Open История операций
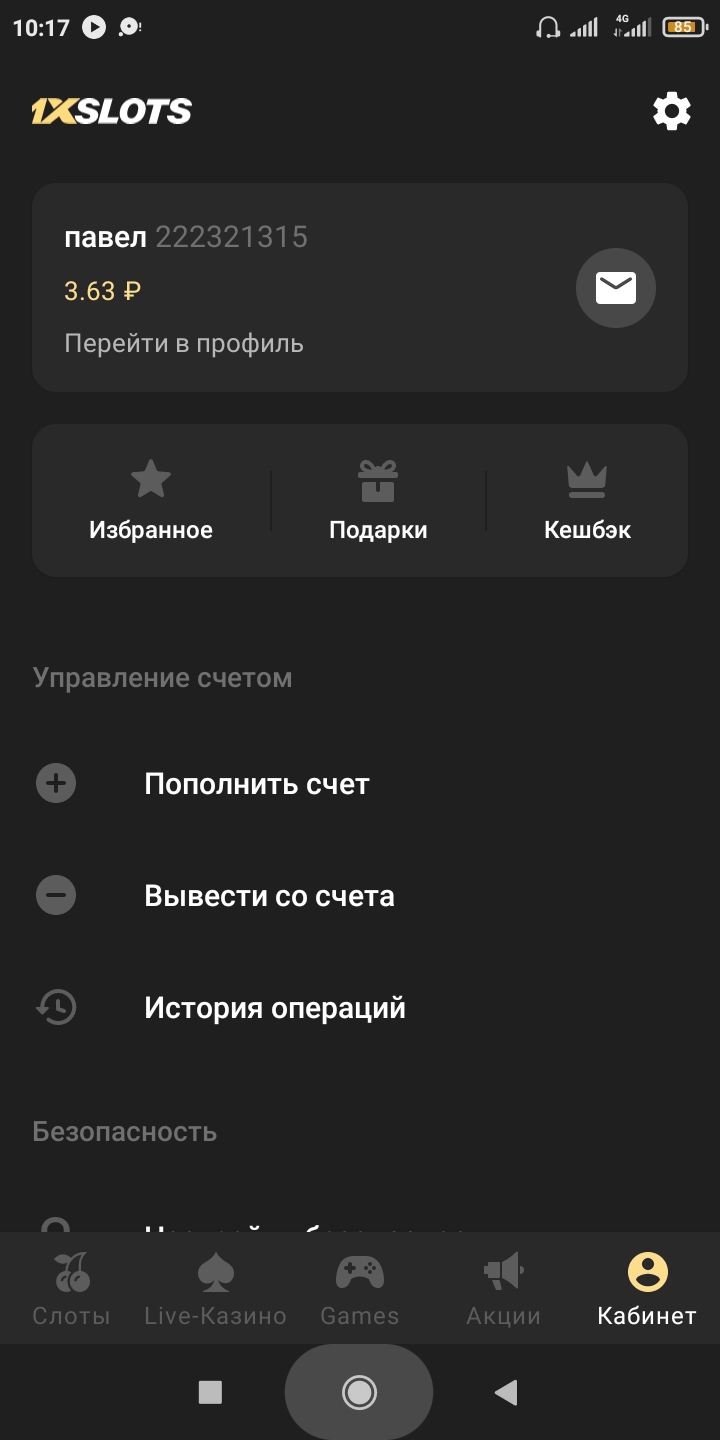 pyautogui.click(x=276, y=1007)
